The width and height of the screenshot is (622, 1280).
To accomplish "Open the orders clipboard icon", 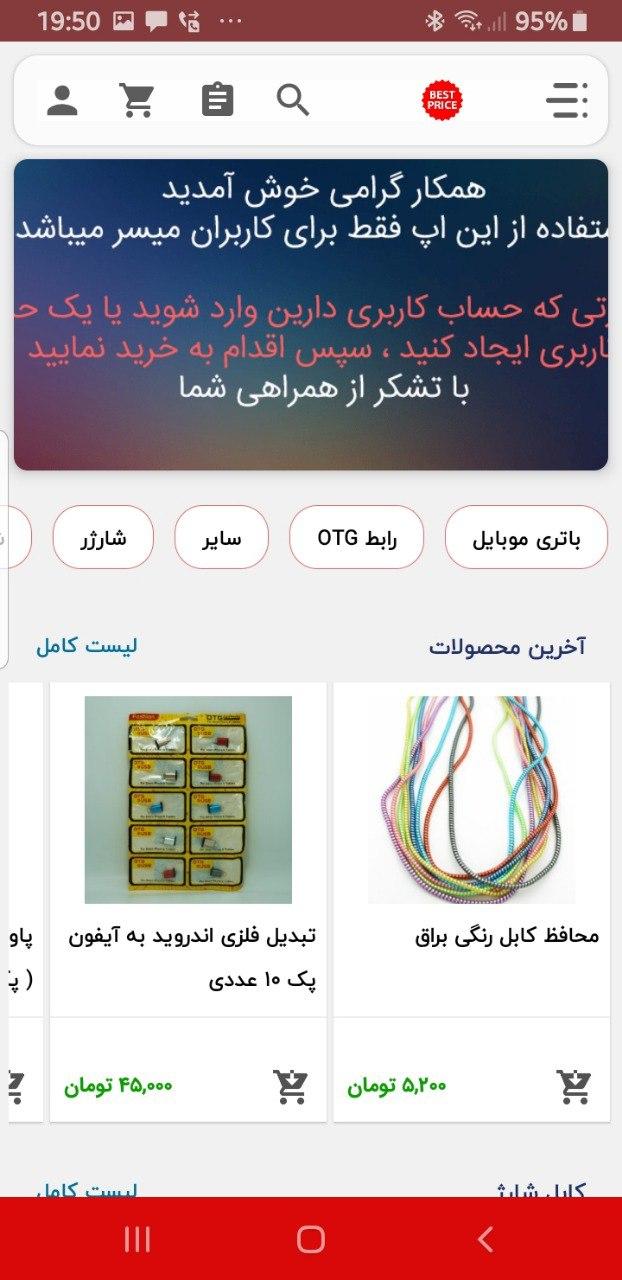I will click(x=217, y=100).
